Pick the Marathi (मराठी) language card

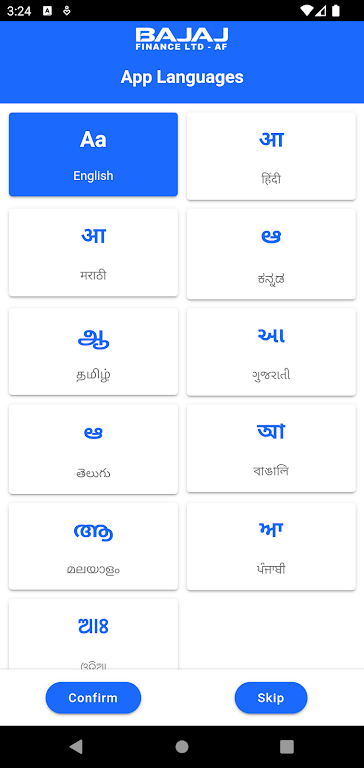[93, 252]
